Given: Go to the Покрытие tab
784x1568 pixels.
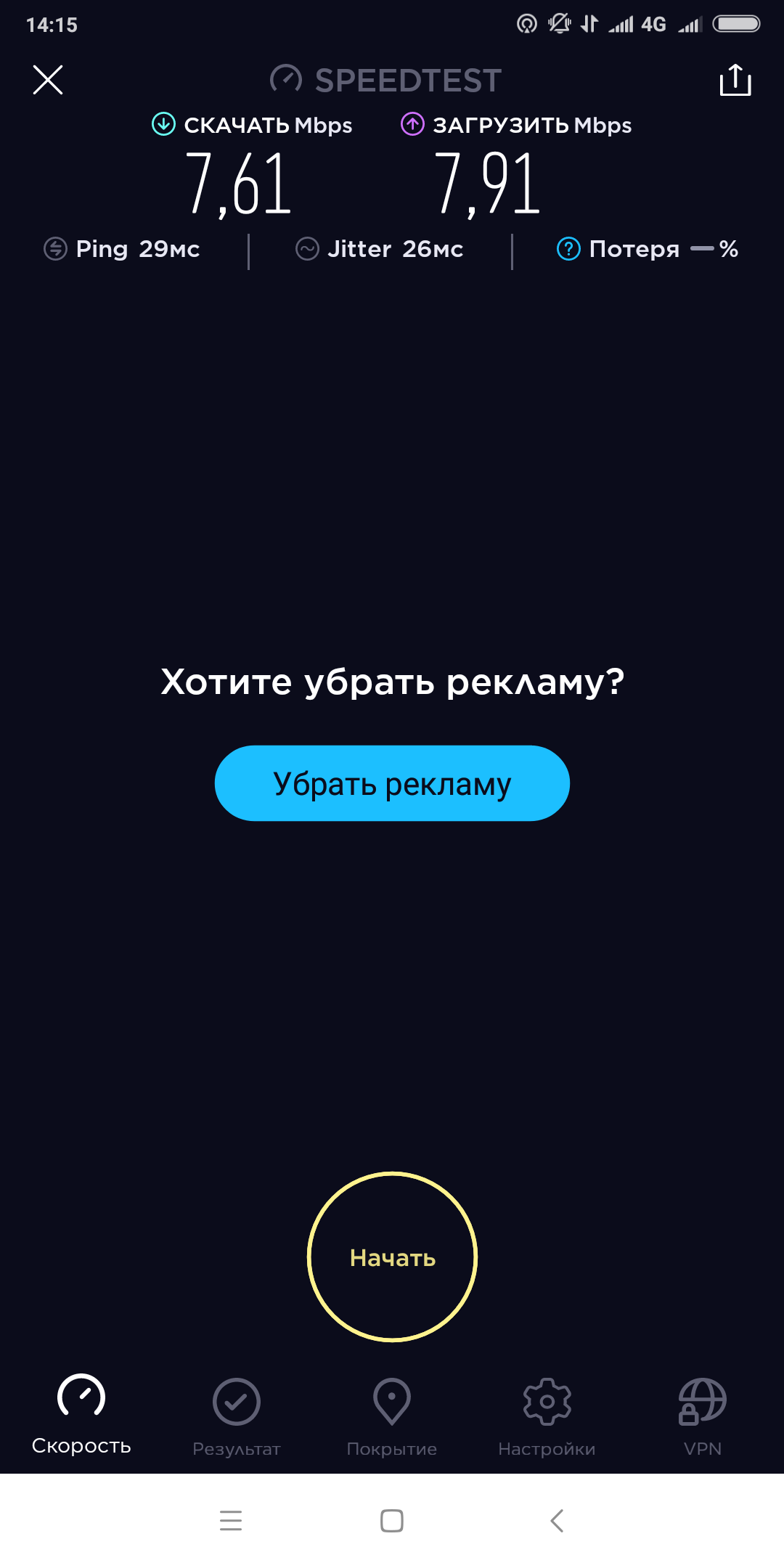Looking at the screenshot, I should coord(392,1417).
